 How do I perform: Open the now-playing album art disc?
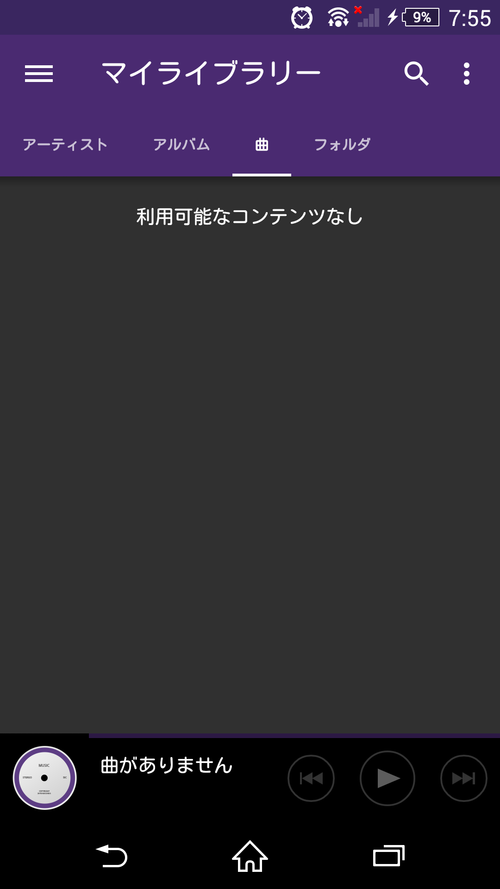pos(45,777)
